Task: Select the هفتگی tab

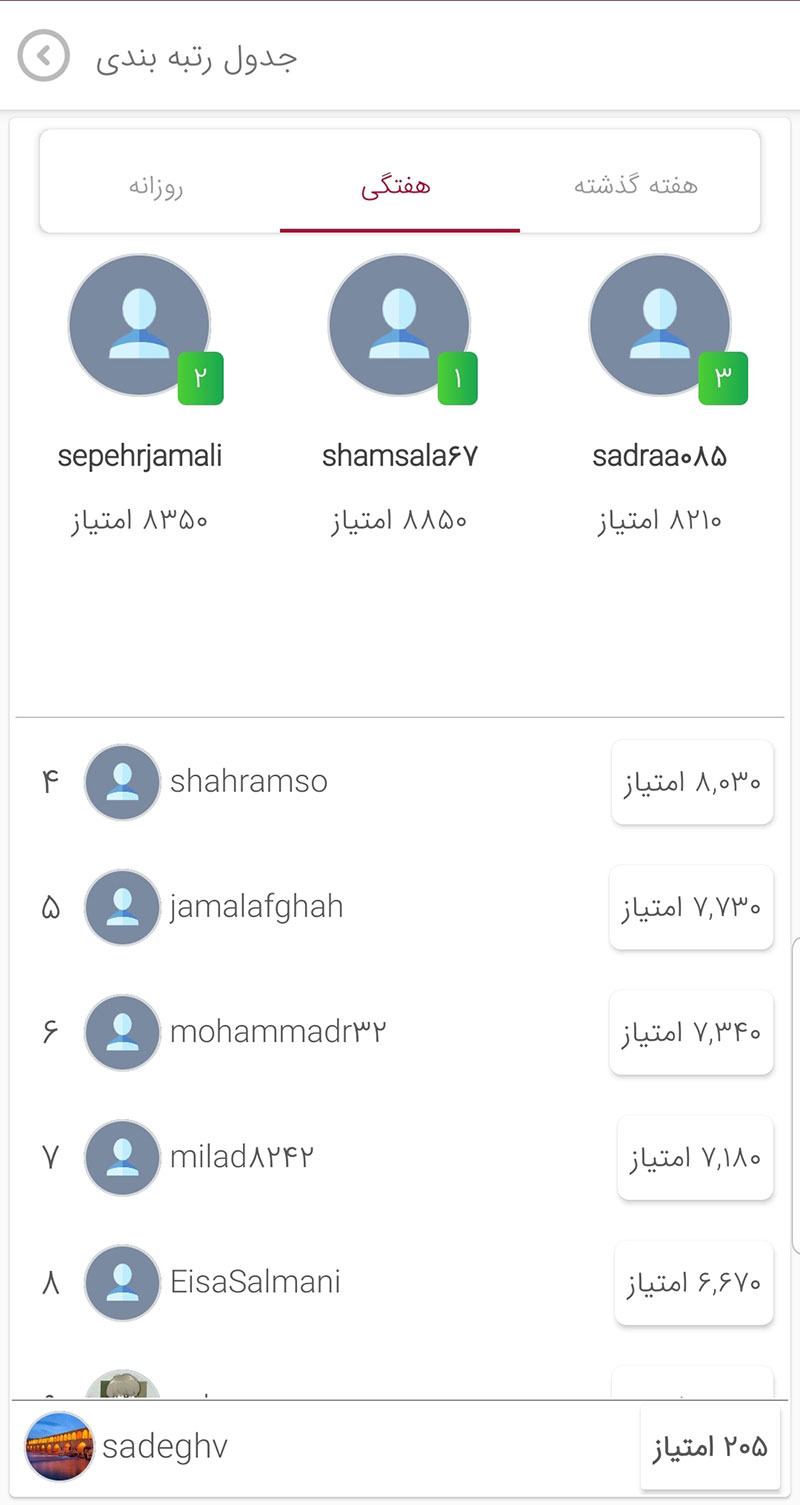Action: point(400,185)
